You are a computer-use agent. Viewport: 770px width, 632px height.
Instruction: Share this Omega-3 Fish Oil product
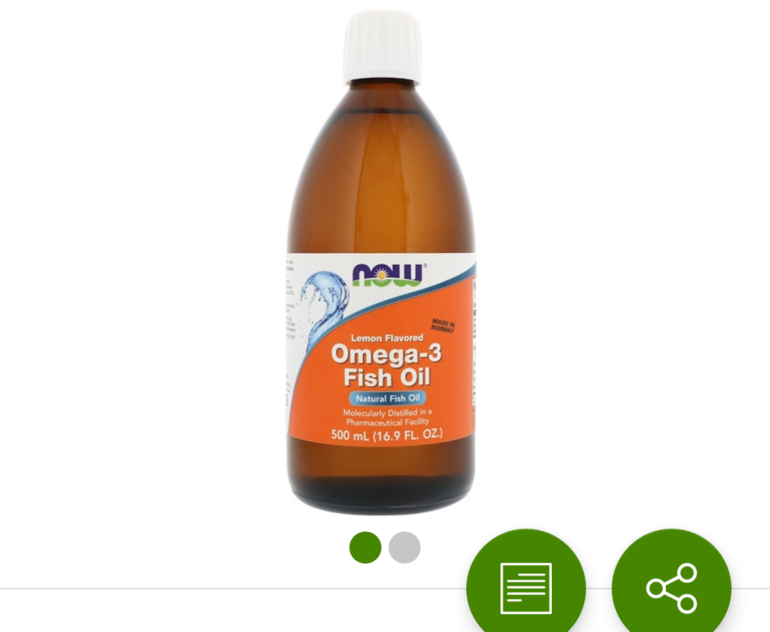(x=671, y=587)
